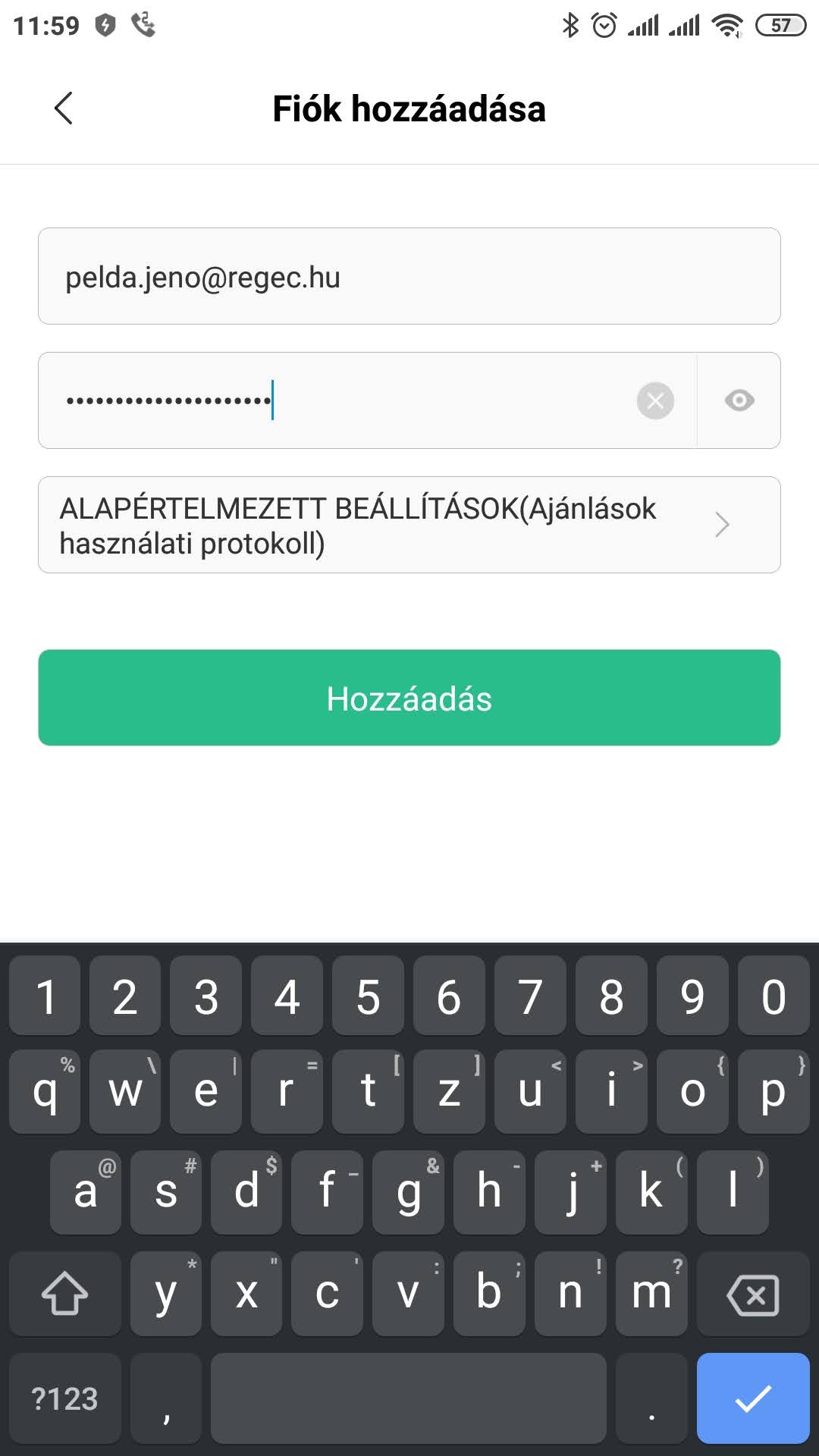
Task: Switch keyboard to ?123 symbols
Action: pyautogui.click(x=65, y=1398)
